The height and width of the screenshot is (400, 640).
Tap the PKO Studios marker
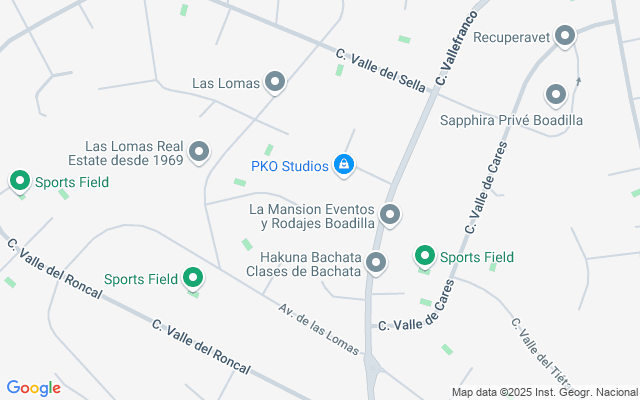click(x=344, y=163)
